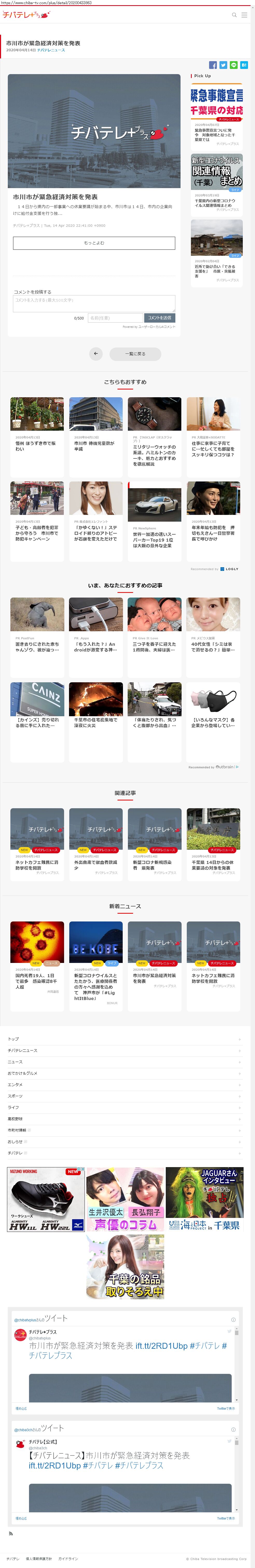The image size is (255, 1568).
Task: Open the おでかけ＆グルメ footer menu row
Action: click(x=23, y=1073)
